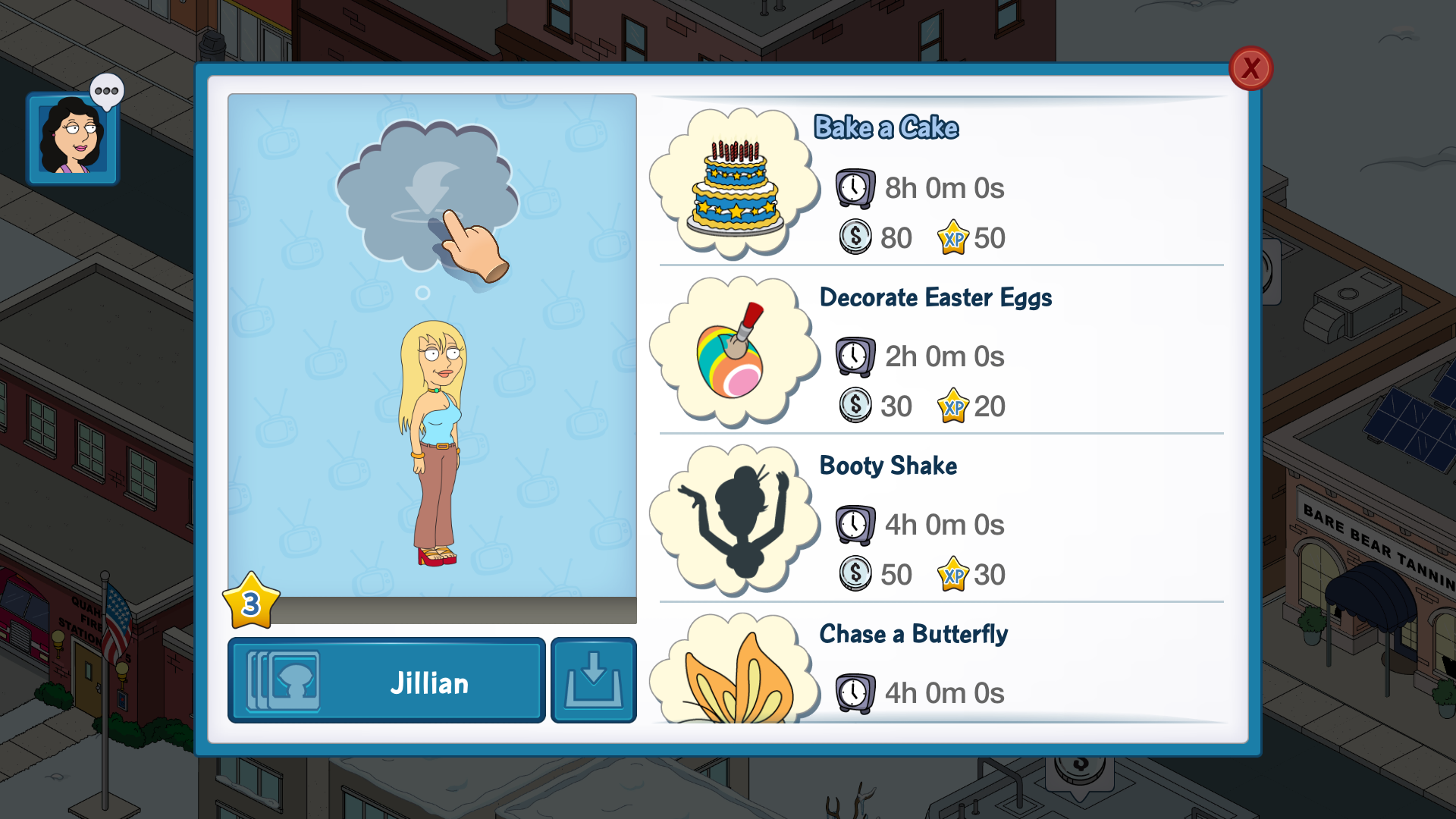This screenshot has height=819, width=1456.
Task: Pick the Chase a Butterfly task
Action: pos(940,667)
